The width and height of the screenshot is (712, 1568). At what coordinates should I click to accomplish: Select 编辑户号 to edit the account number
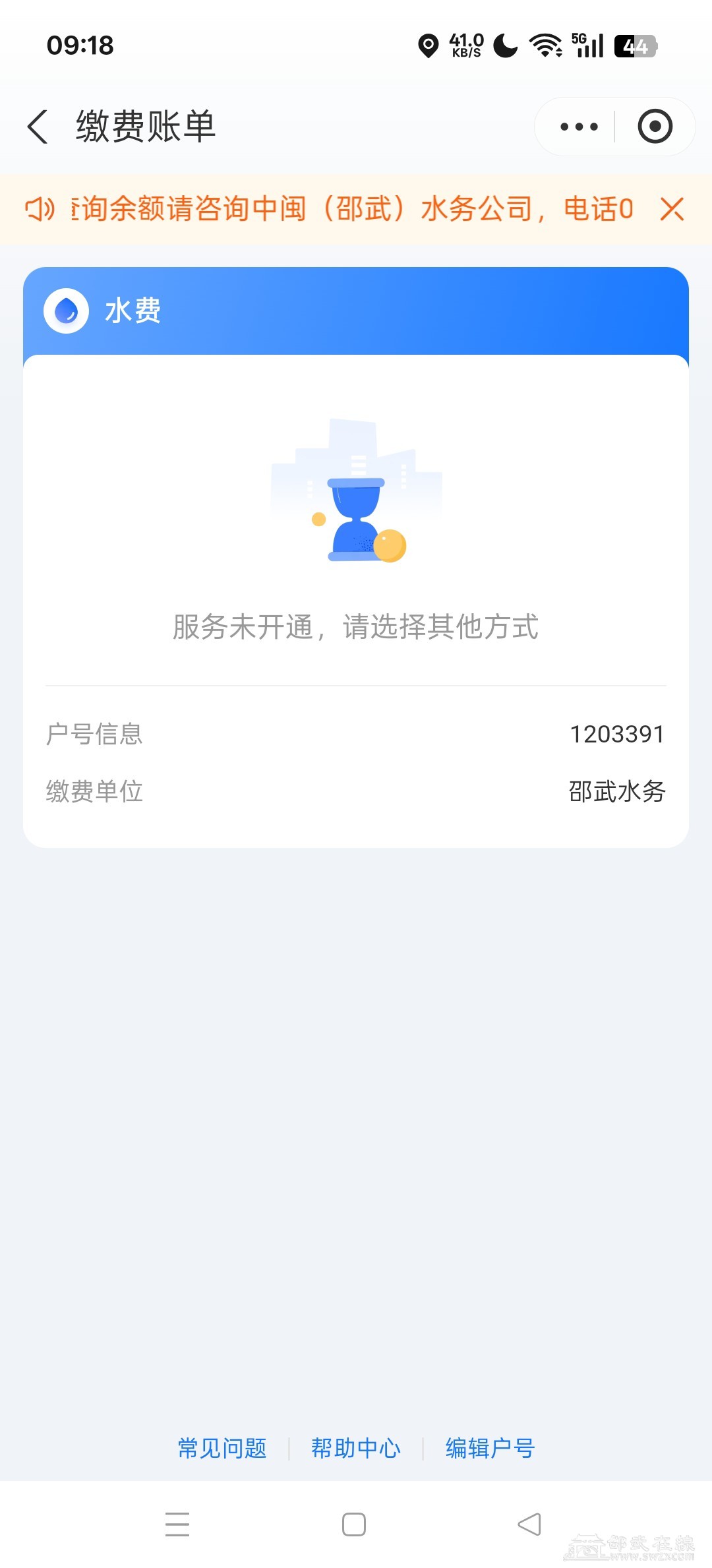(490, 1448)
